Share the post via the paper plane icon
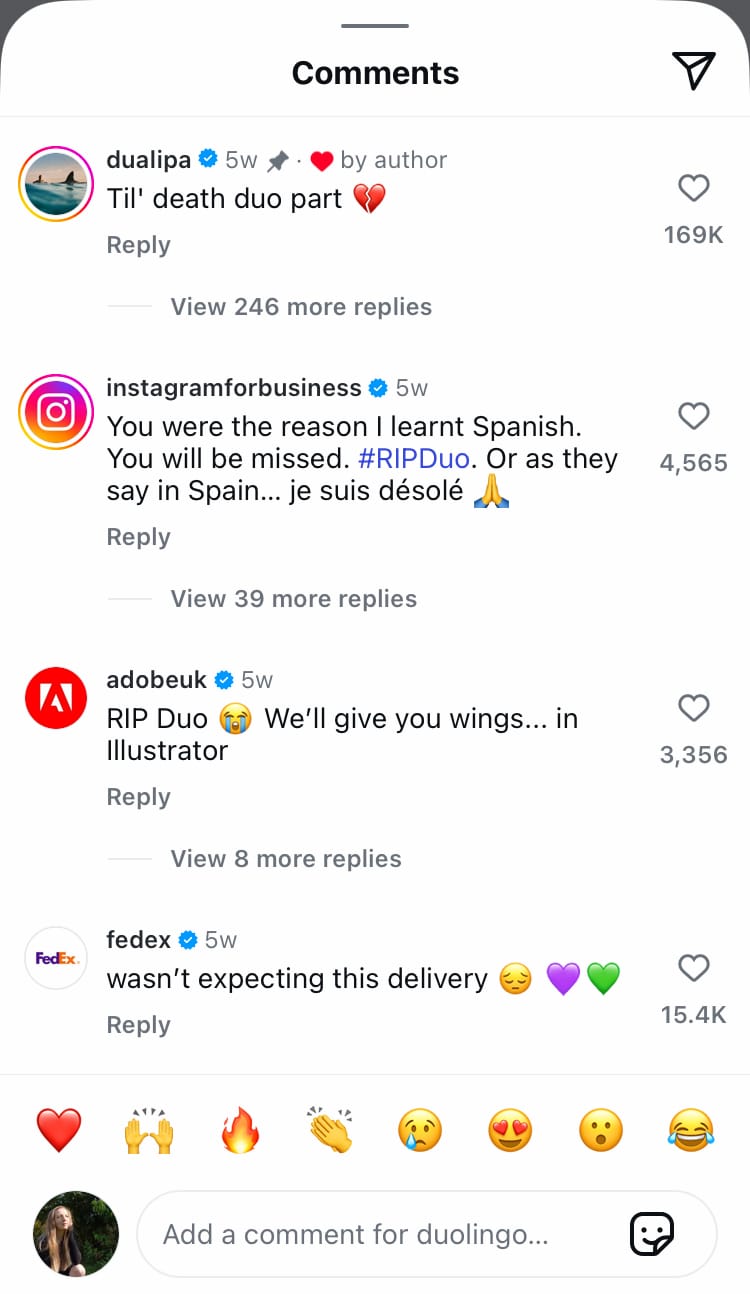This screenshot has height=1294, width=750. 693,70
